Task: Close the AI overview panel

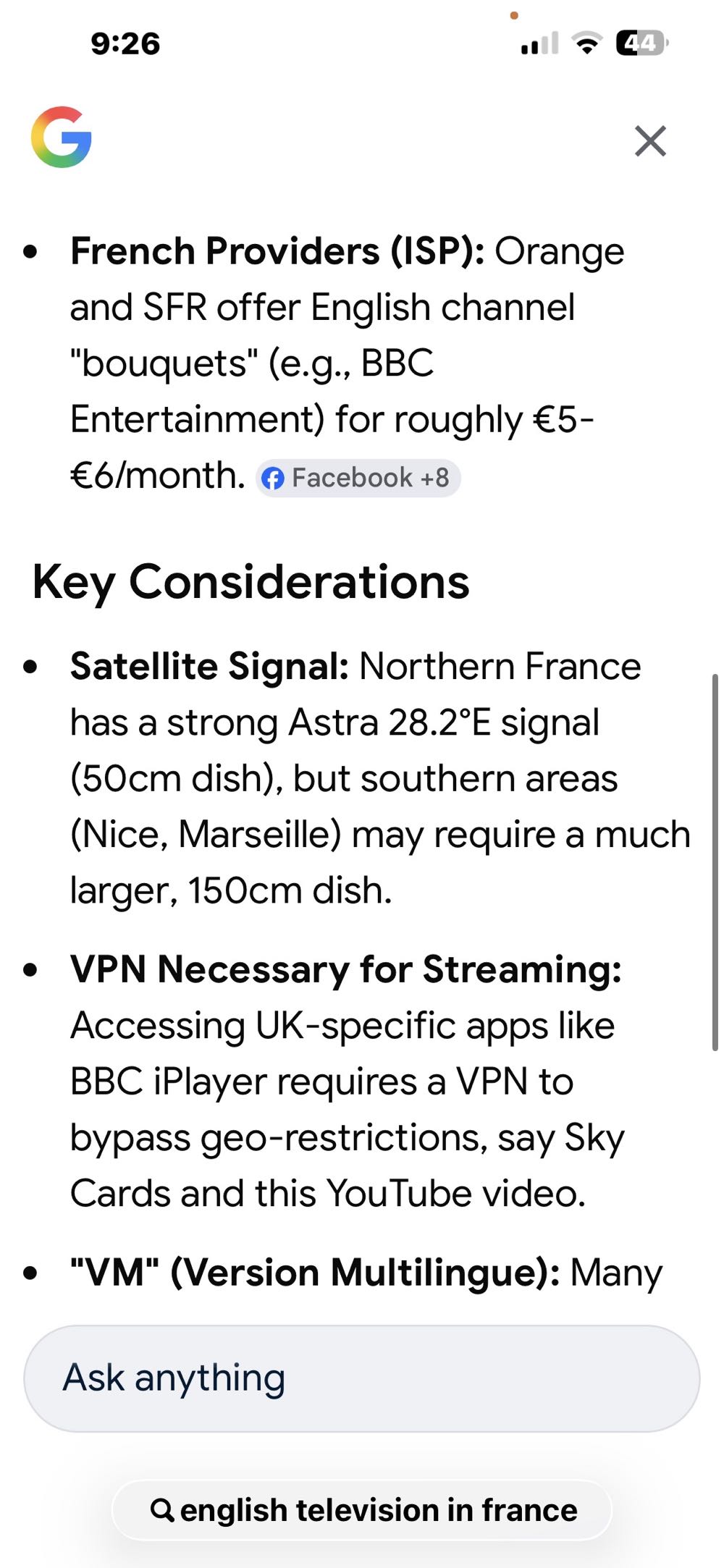Action: (x=649, y=140)
